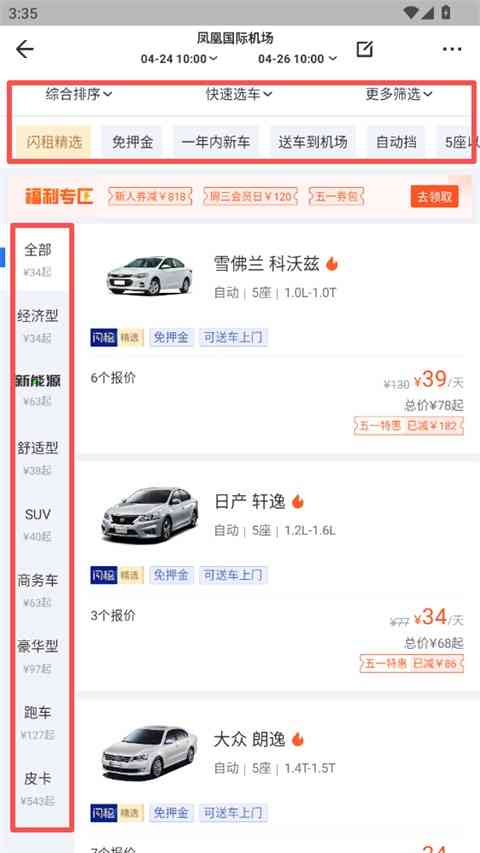480x853 pixels.
Task: Edit the trip details via pencil icon
Action: tap(365, 49)
